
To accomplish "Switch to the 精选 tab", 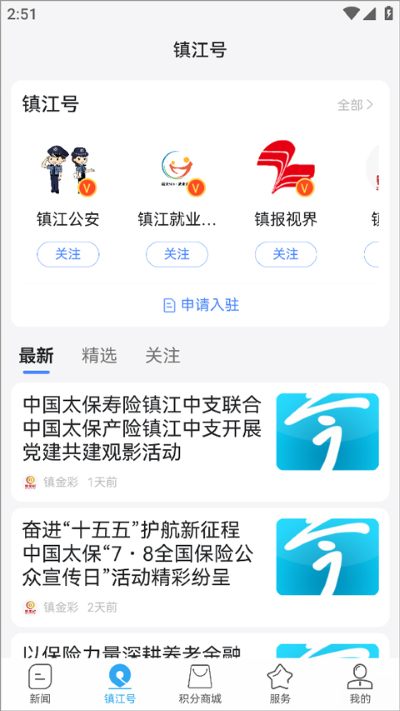I will [x=99, y=356].
